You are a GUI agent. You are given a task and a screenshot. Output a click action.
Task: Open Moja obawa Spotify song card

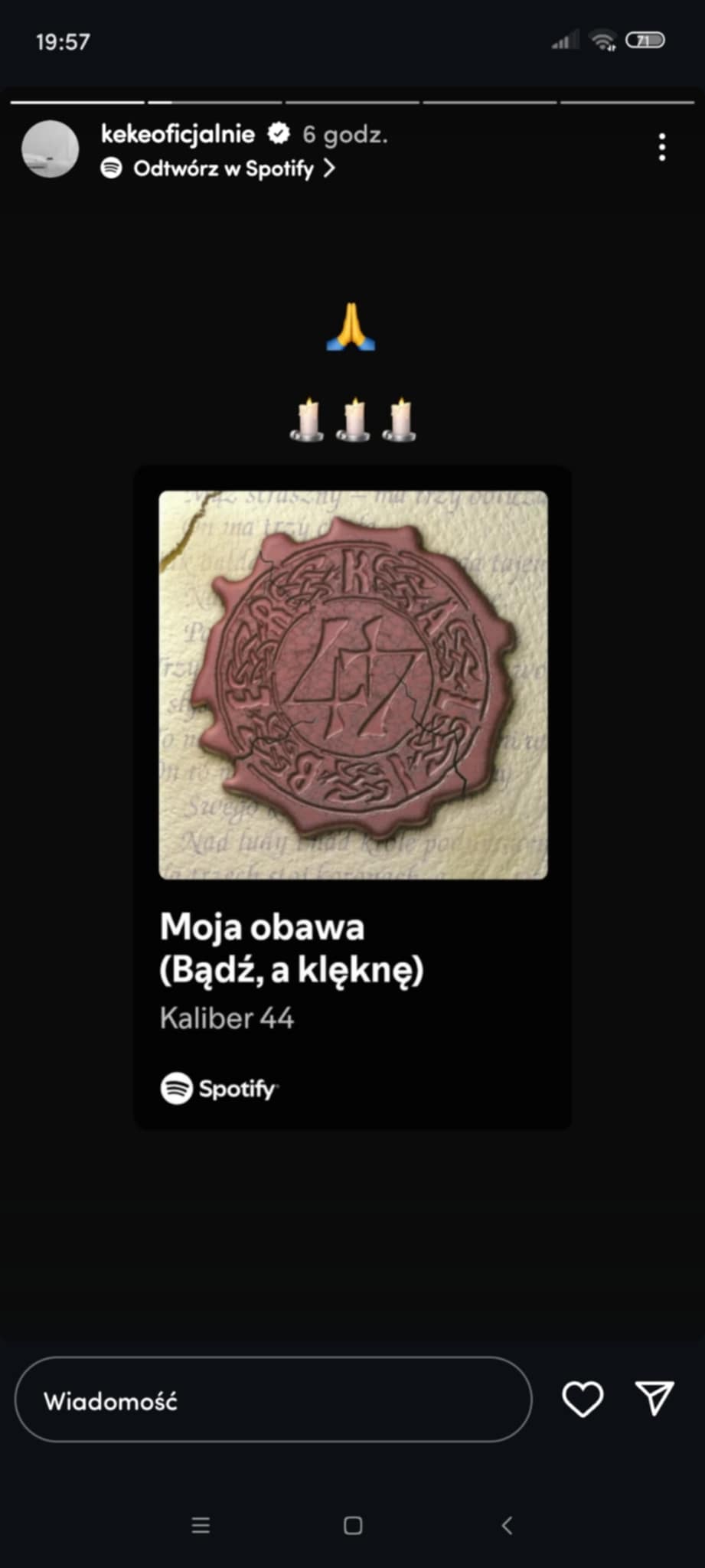tap(353, 797)
